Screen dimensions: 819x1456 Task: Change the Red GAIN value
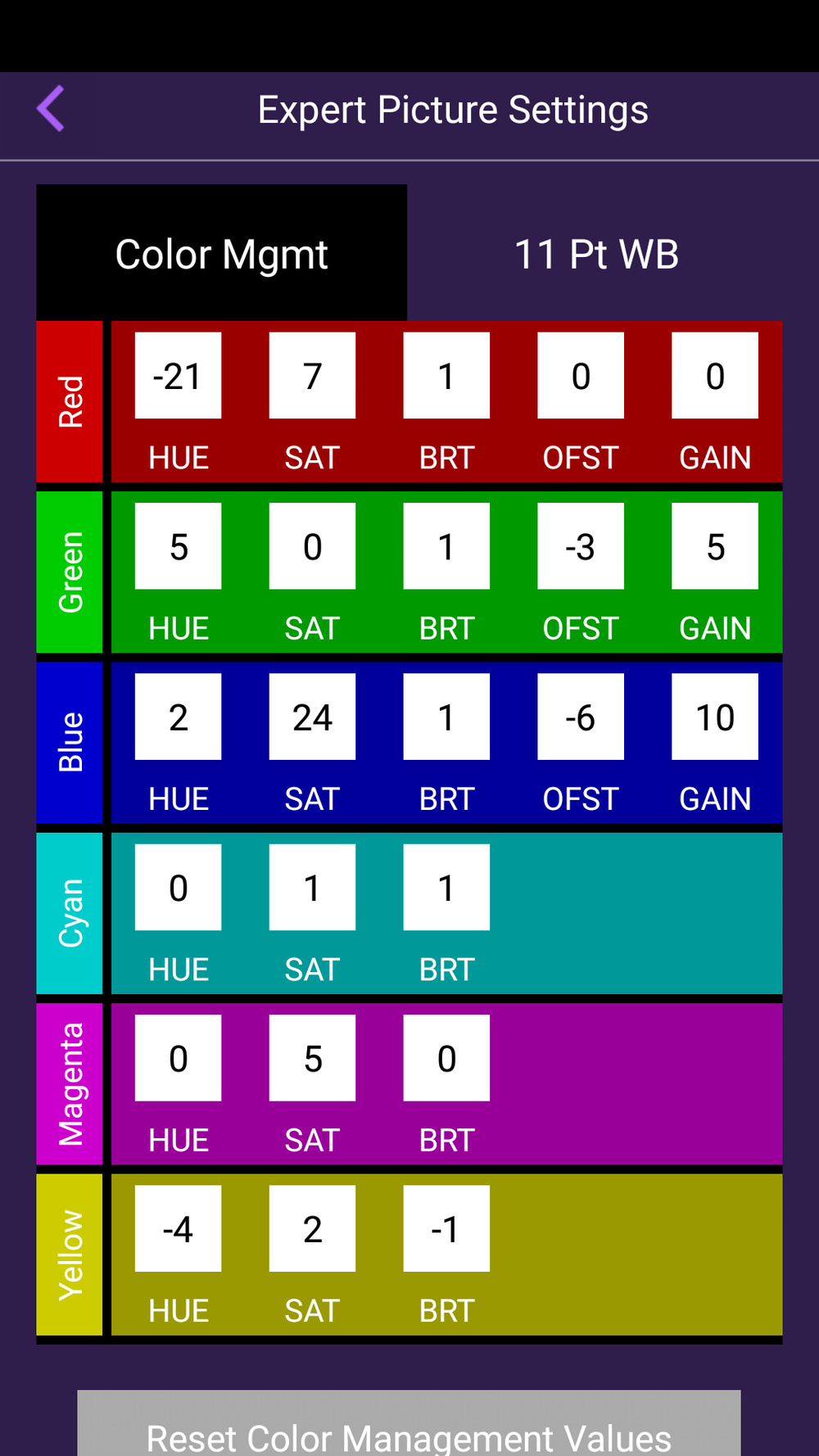click(x=715, y=376)
